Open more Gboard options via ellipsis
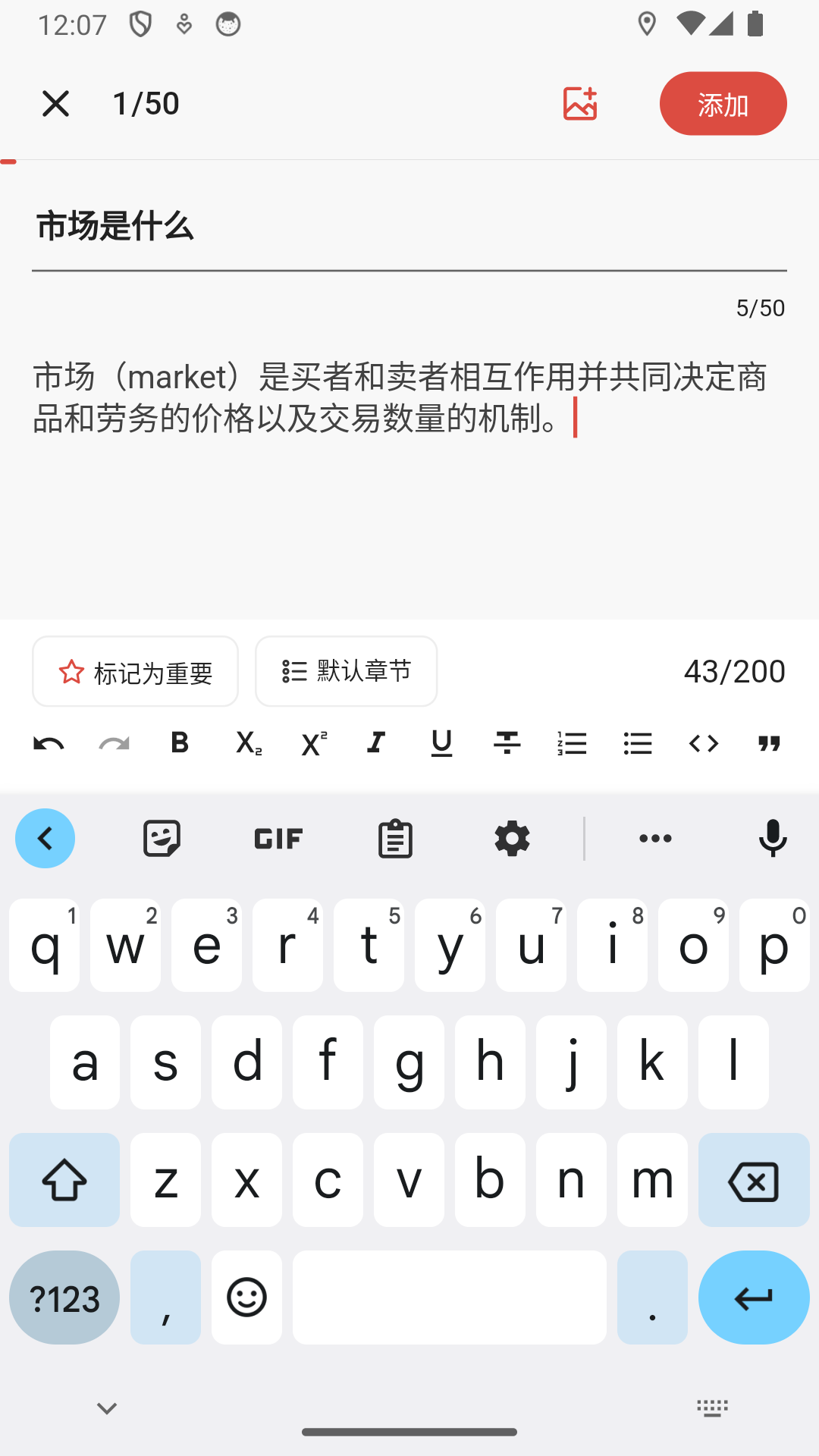The height and width of the screenshot is (1456, 819). [x=654, y=838]
